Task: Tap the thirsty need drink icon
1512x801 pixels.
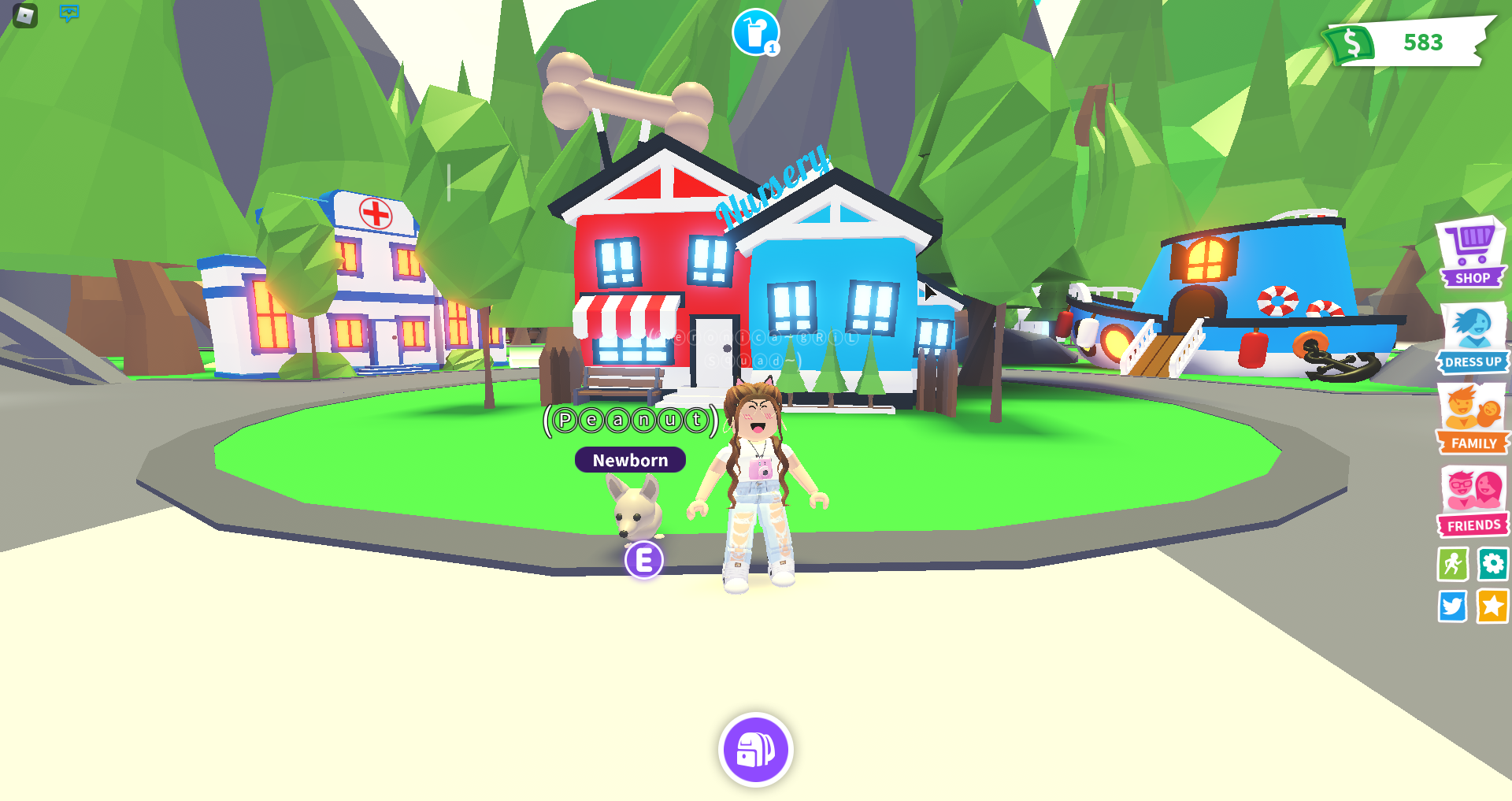Action: 756,32
